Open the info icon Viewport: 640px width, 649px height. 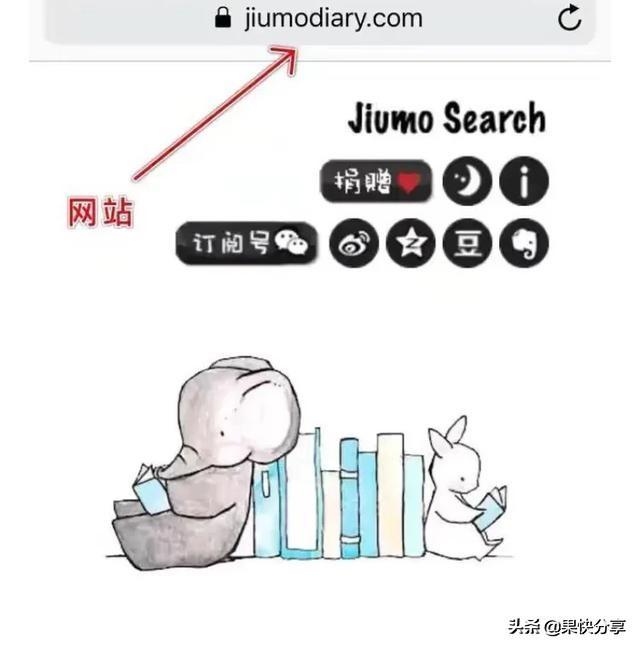tap(524, 182)
